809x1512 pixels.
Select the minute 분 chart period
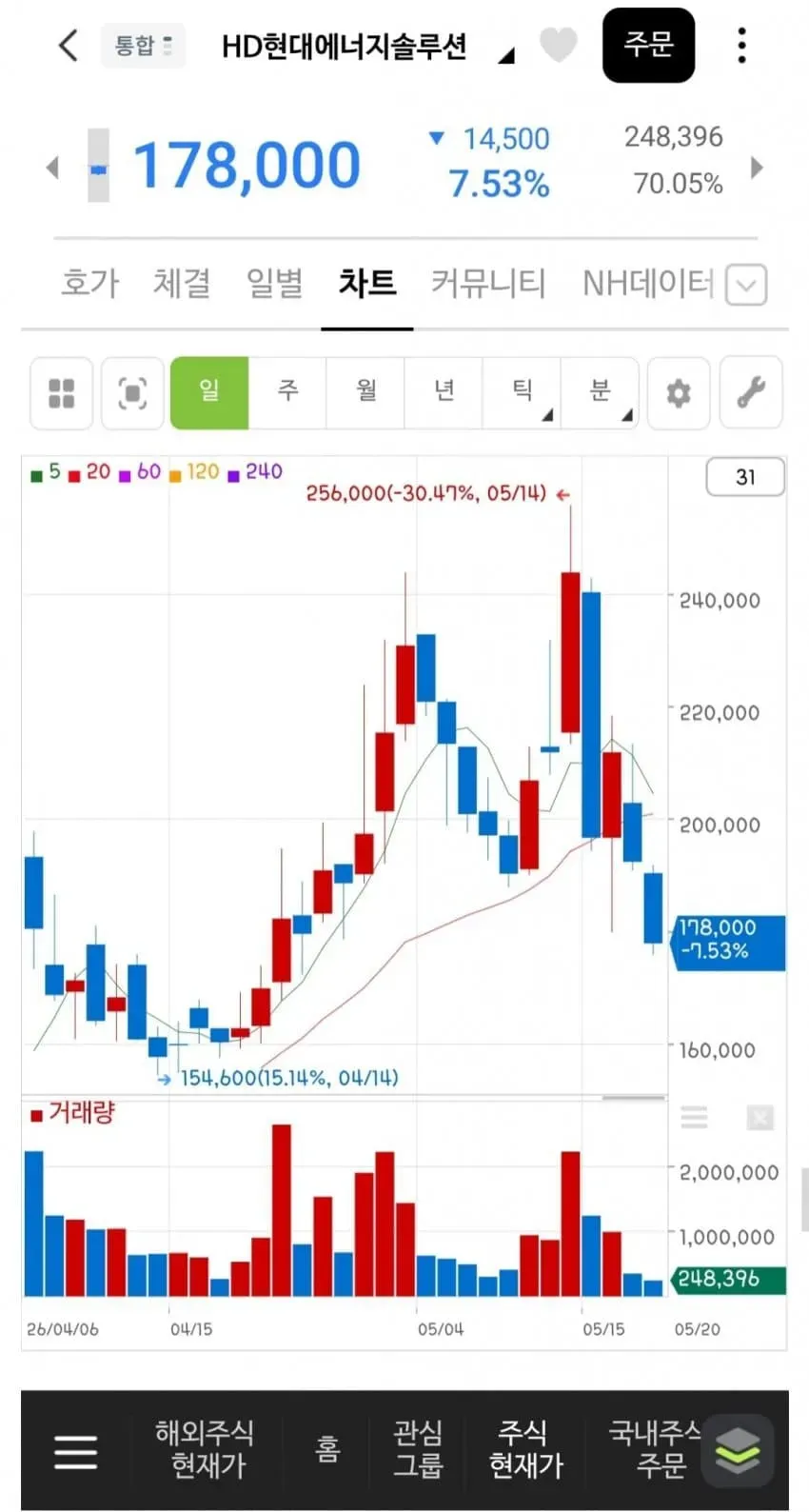coord(600,392)
